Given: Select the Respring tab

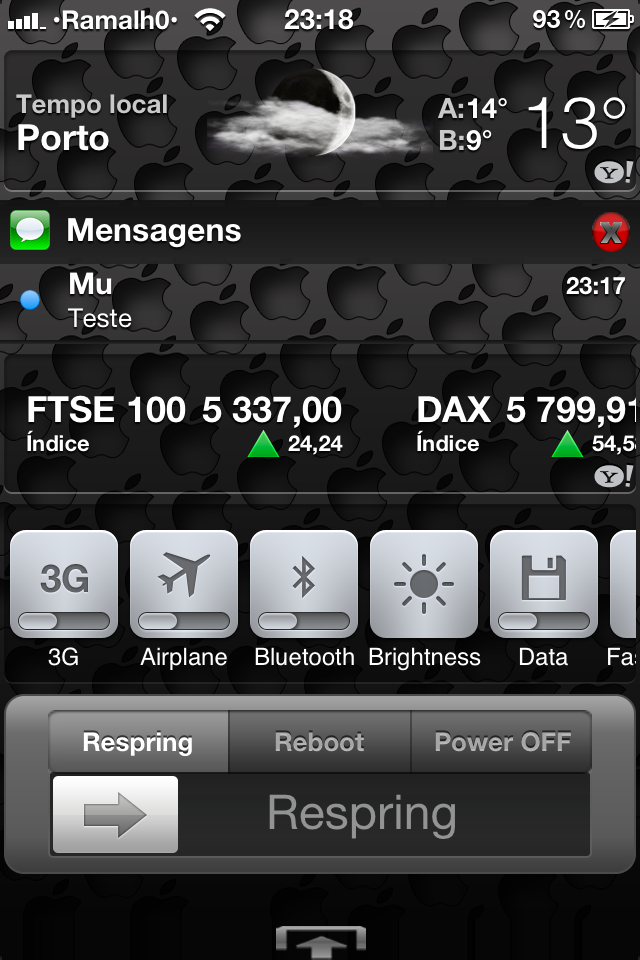Looking at the screenshot, I should (138, 742).
